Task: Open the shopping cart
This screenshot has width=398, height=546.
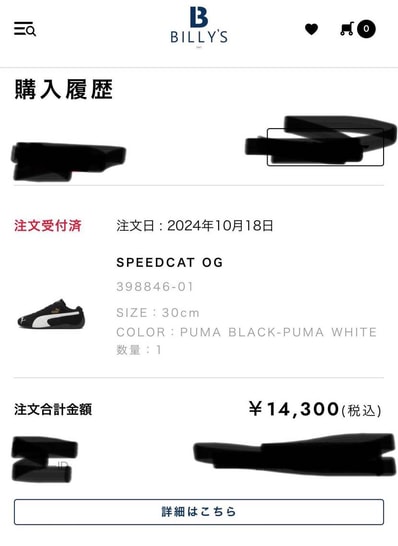Action: click(358, 29)
